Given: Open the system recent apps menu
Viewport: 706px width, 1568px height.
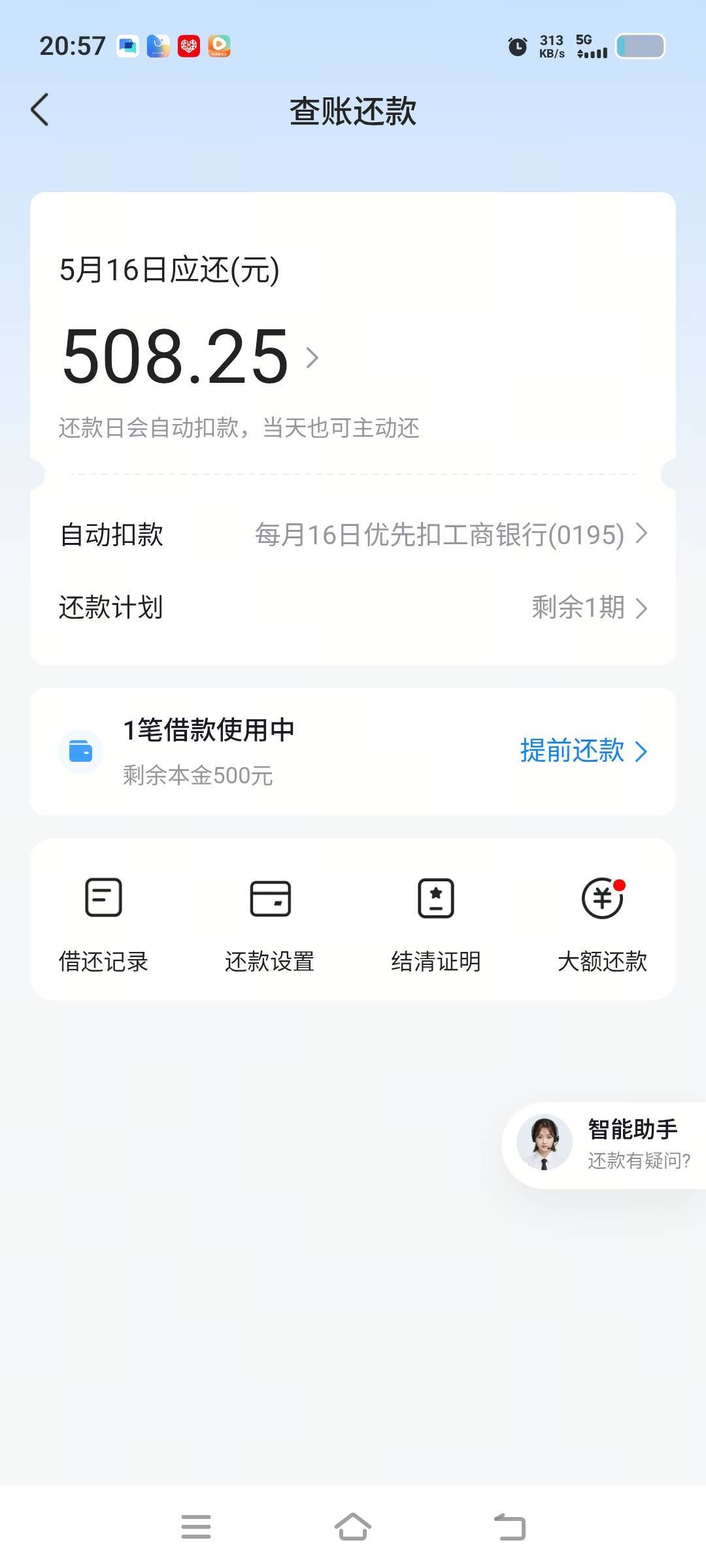Looking at the screenshot, I should click(x=196, y=1526).
